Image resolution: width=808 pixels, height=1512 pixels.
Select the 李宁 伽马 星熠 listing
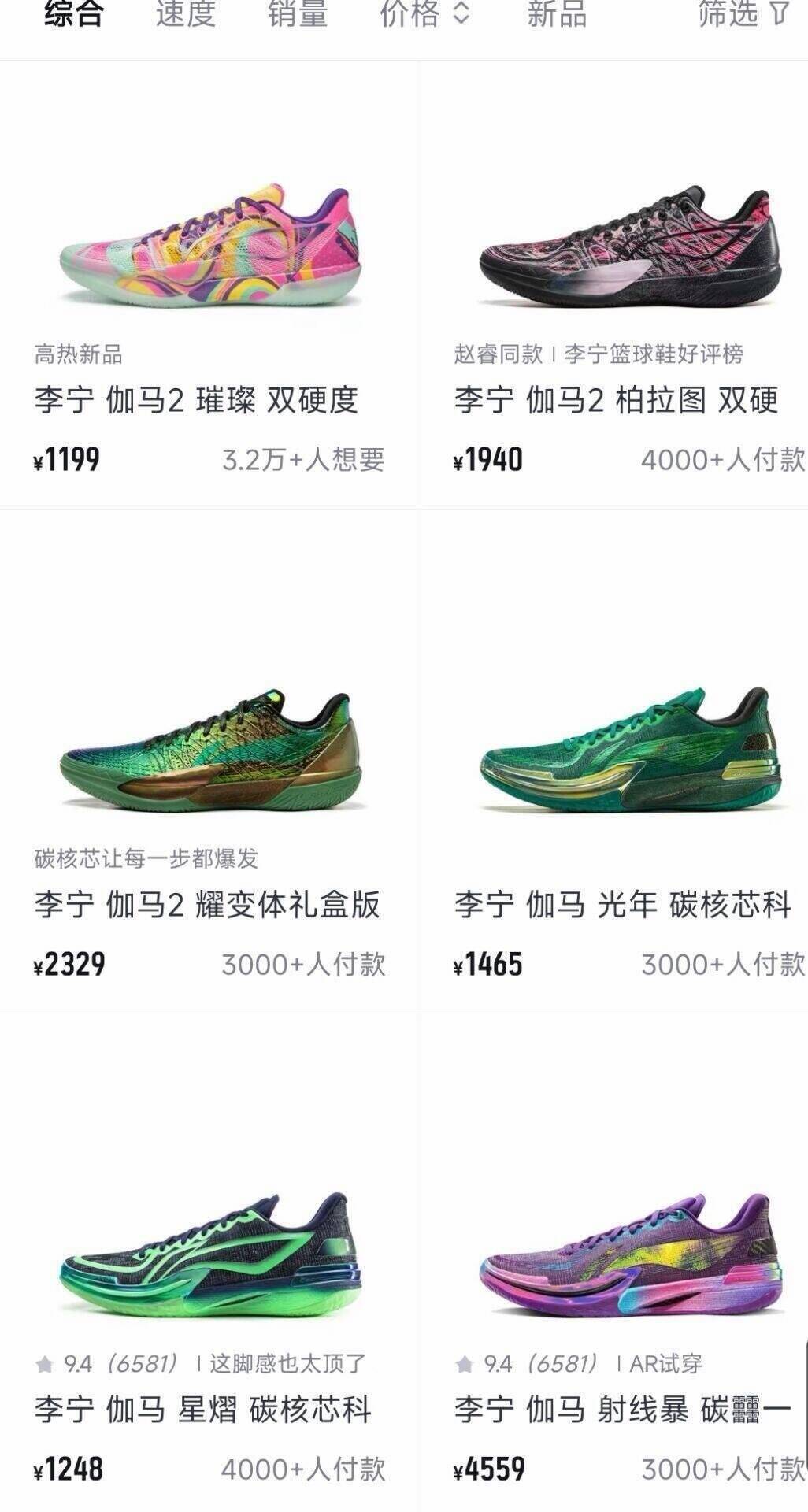point(209,1260)
